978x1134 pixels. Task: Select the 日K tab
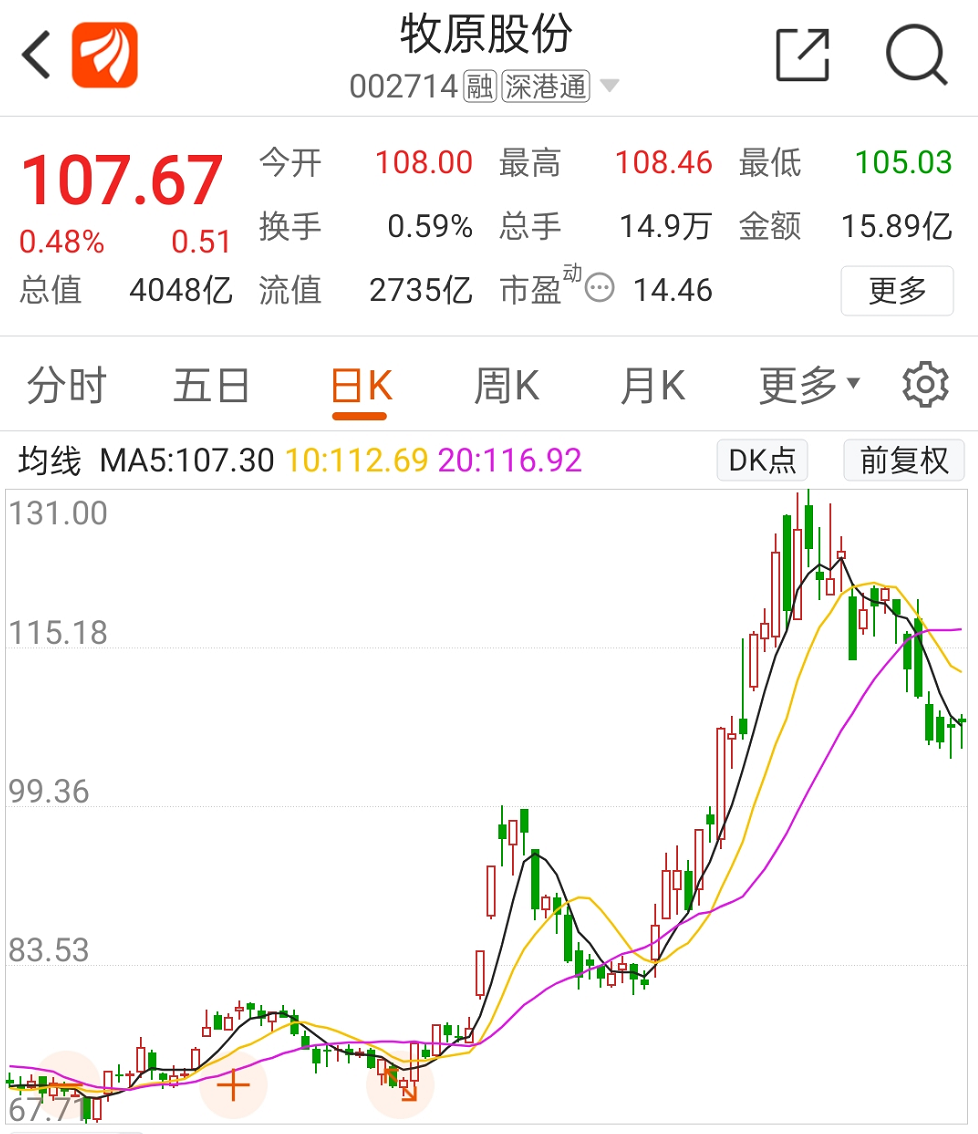pos(361,386)
